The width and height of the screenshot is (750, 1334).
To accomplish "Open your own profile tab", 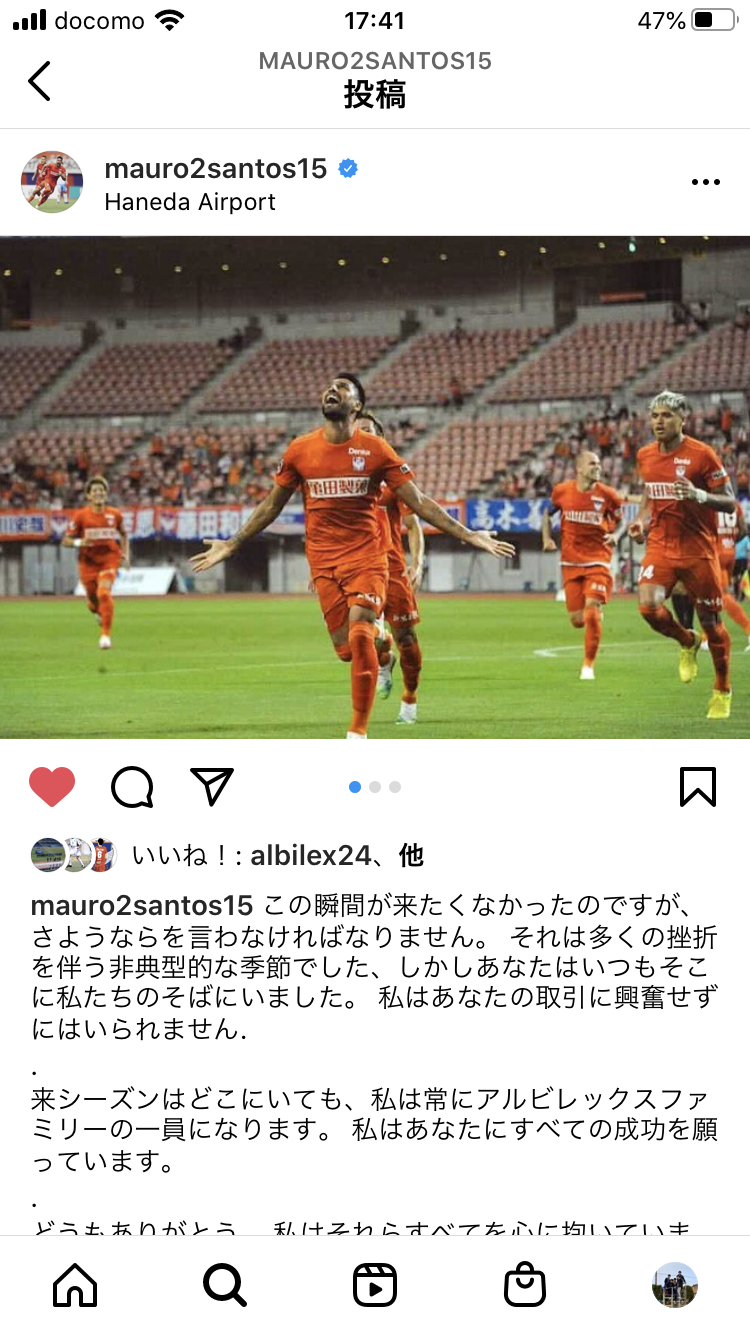I will [675, 1285].
